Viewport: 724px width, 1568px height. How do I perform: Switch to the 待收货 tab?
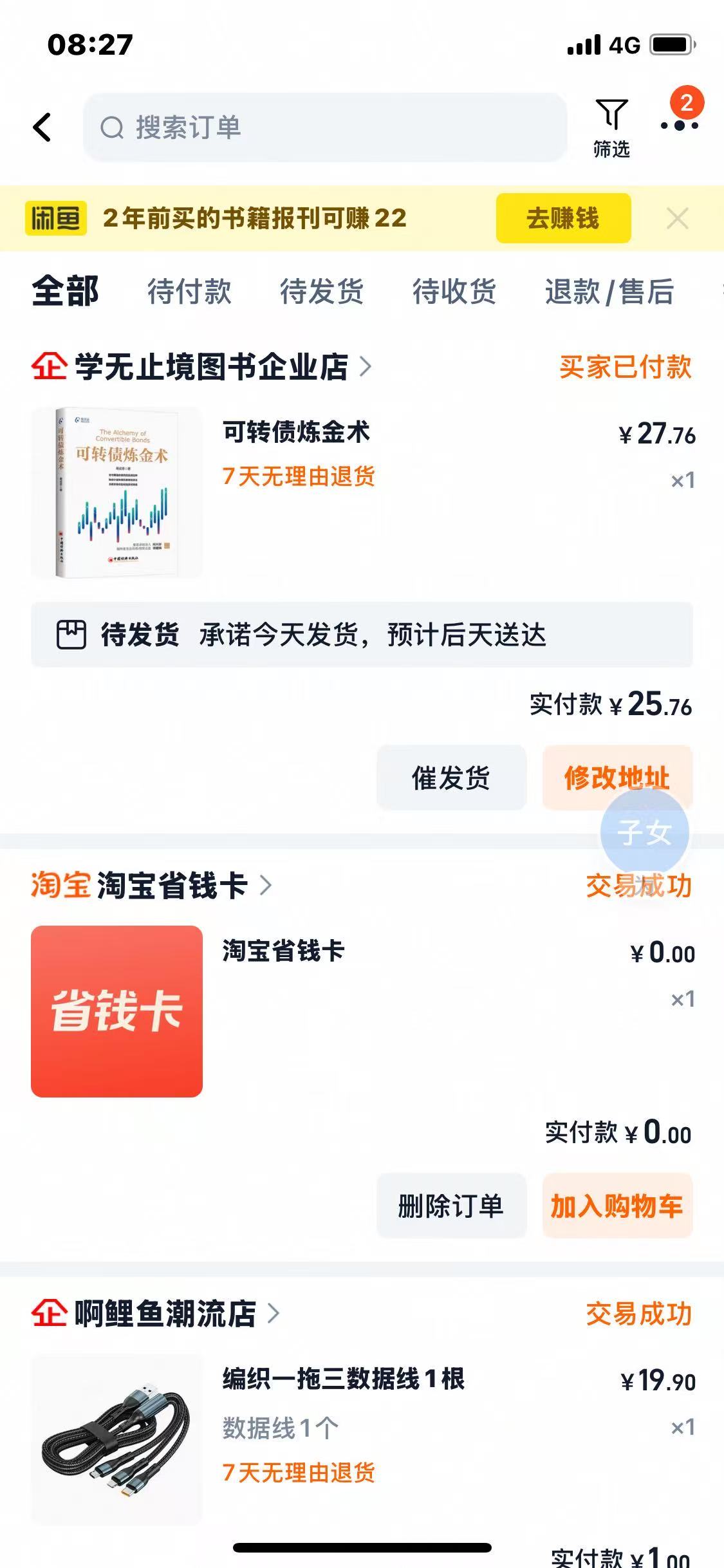pos(454,291)
